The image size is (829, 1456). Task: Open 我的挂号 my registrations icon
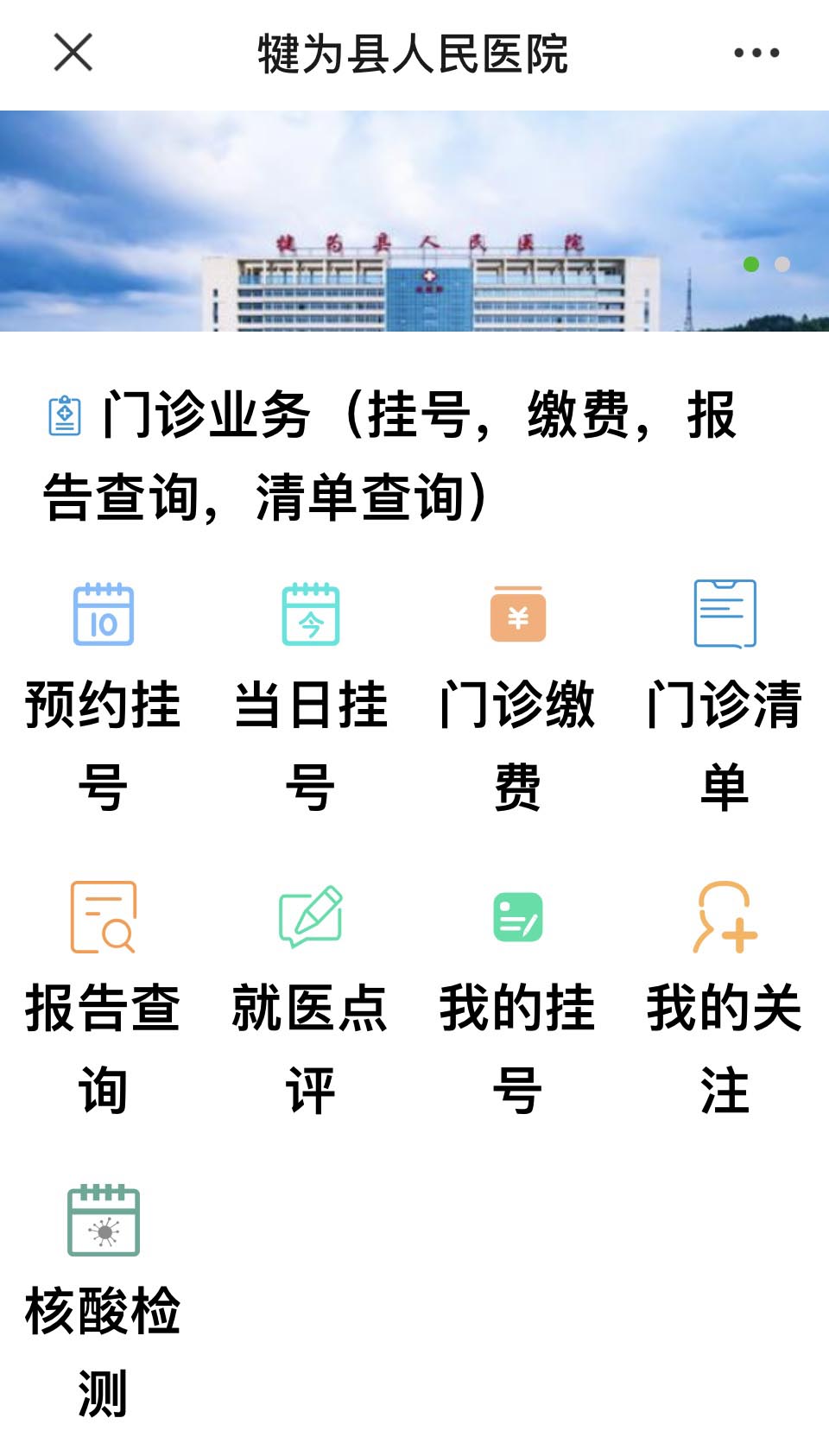(516, 918)
